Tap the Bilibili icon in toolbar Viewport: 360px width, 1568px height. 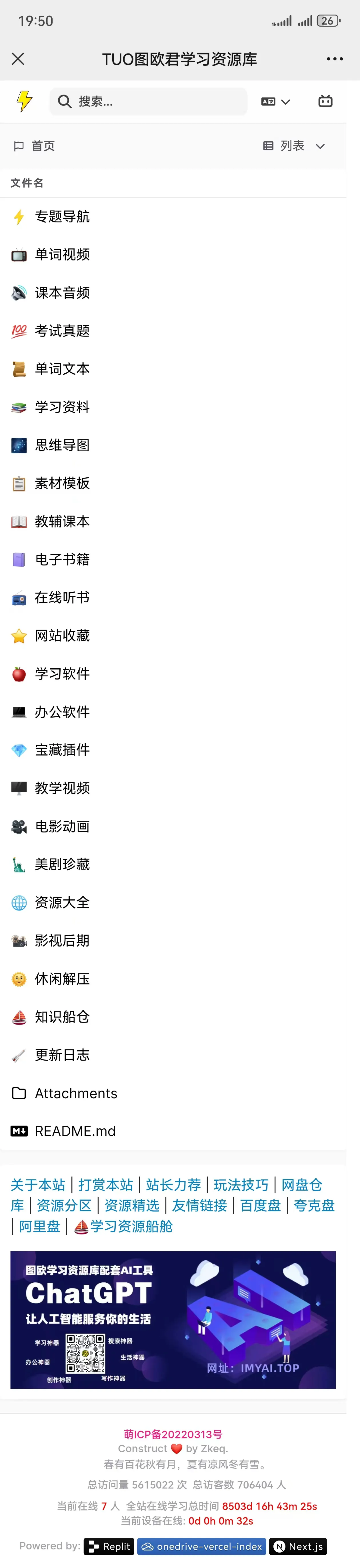tap(325, 101)
